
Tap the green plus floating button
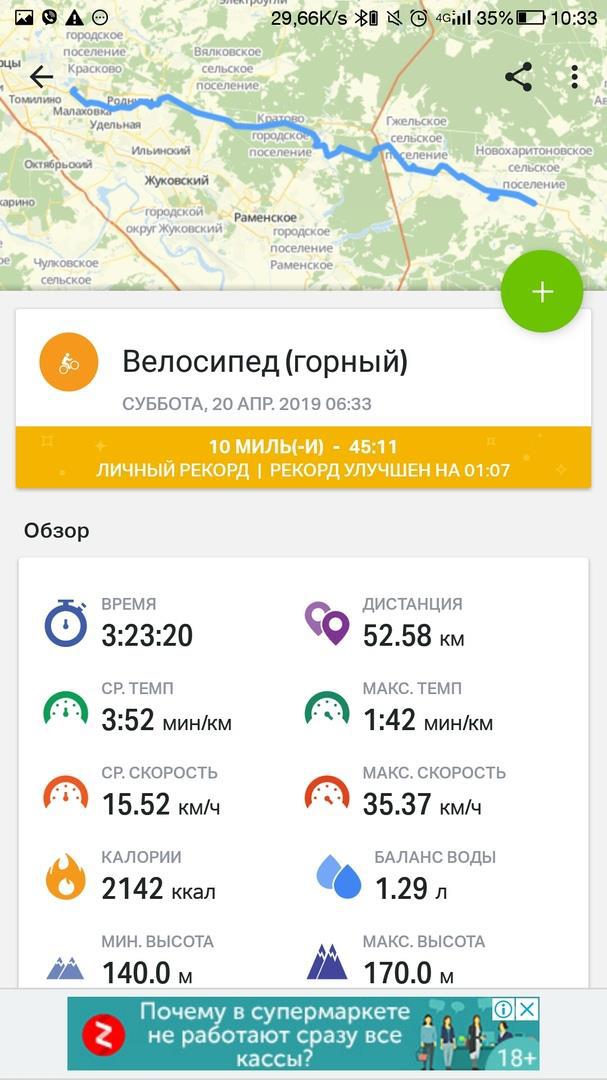click(542, 291)
